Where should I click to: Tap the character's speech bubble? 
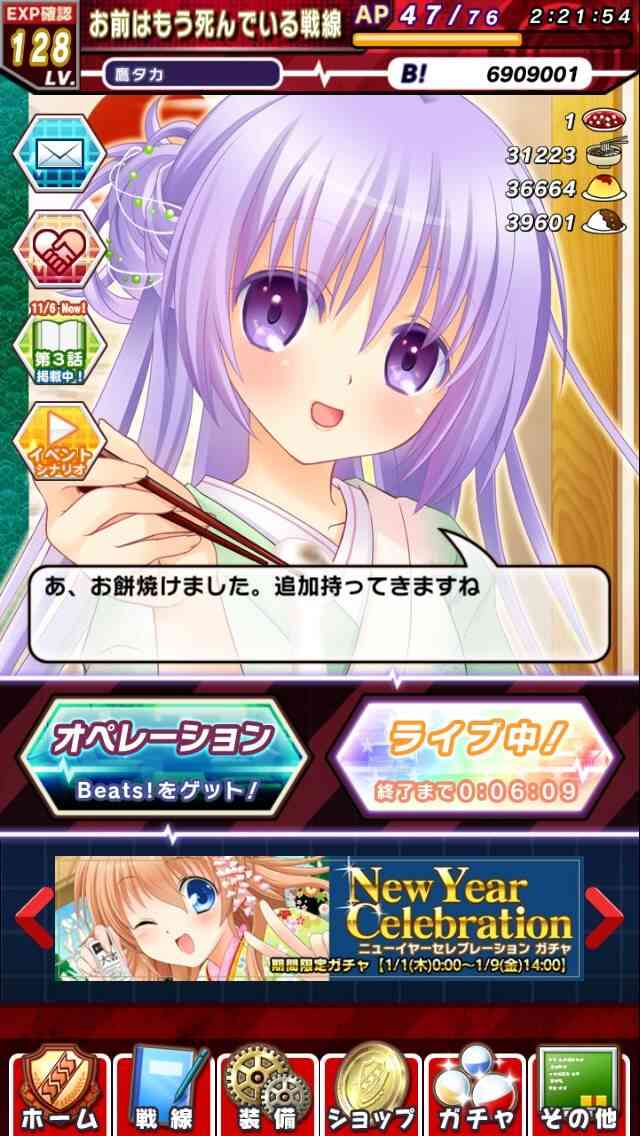tap(319, 612)
